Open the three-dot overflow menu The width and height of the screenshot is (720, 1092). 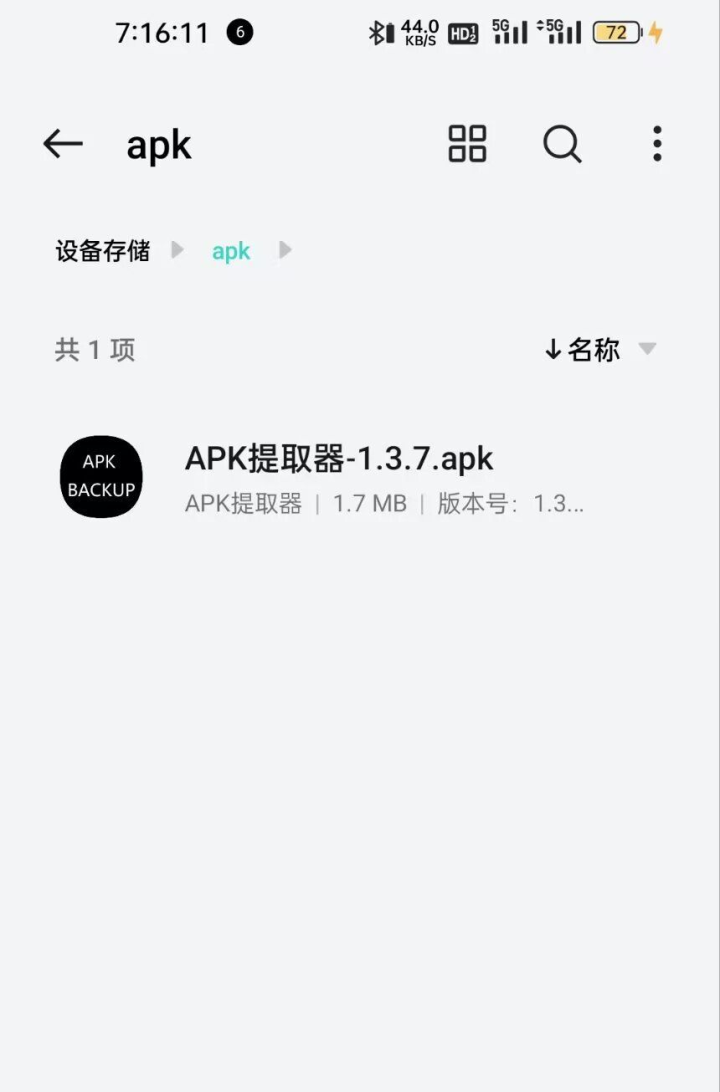(657, 144)
